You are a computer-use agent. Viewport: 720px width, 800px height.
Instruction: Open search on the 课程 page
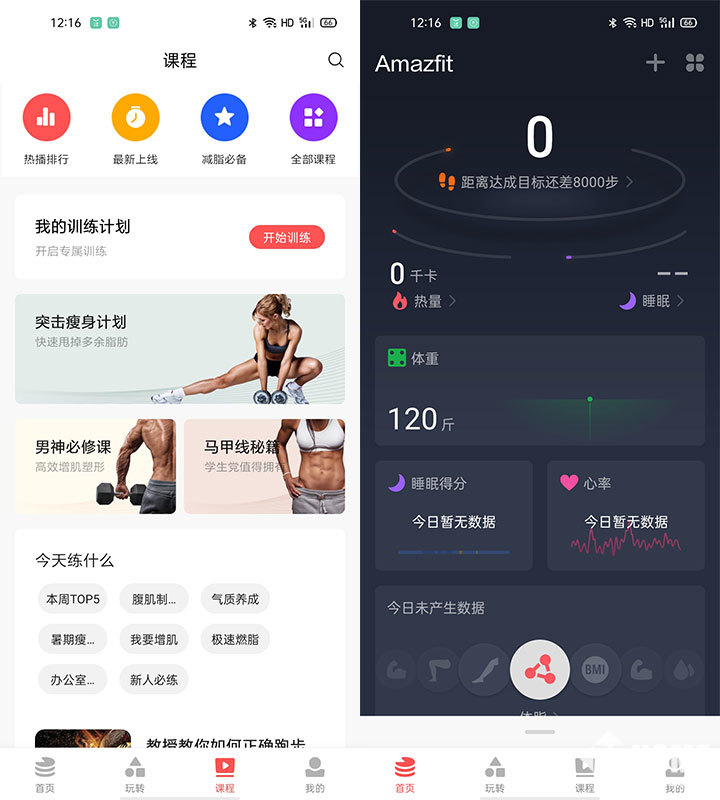pyautogui.click(x=336, y=61)
